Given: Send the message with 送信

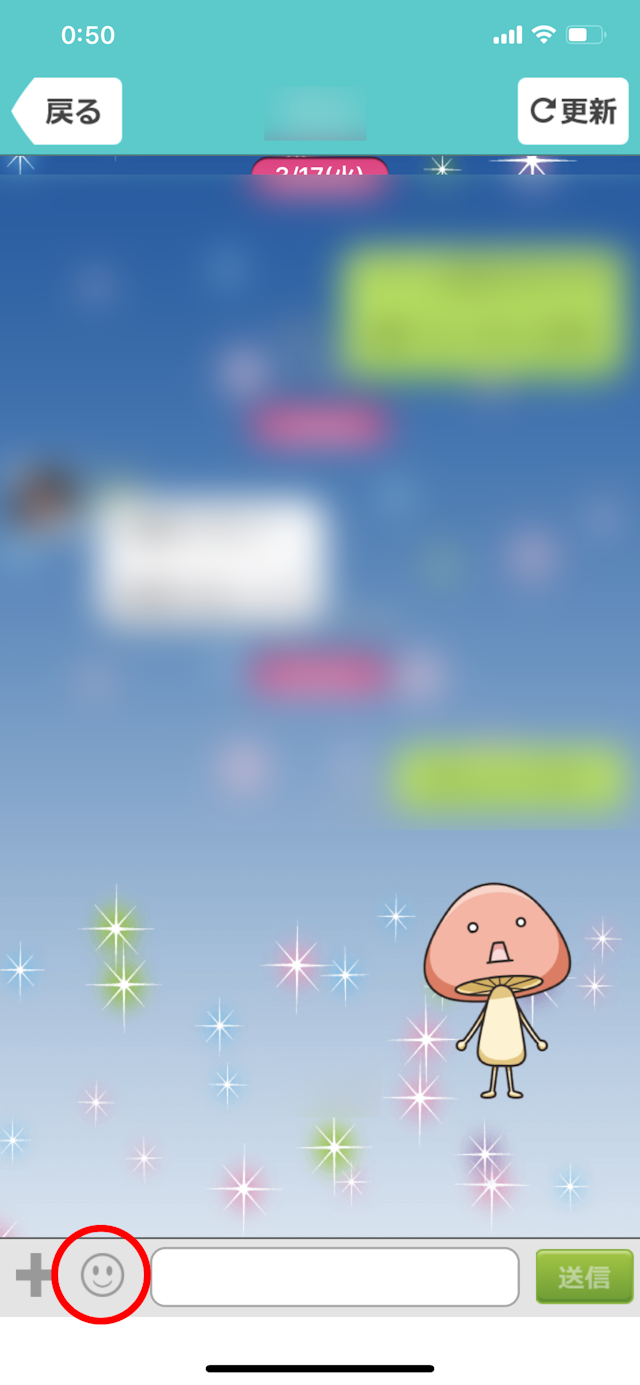Looking at the screenshot, I should click(x=584, y=1277).
